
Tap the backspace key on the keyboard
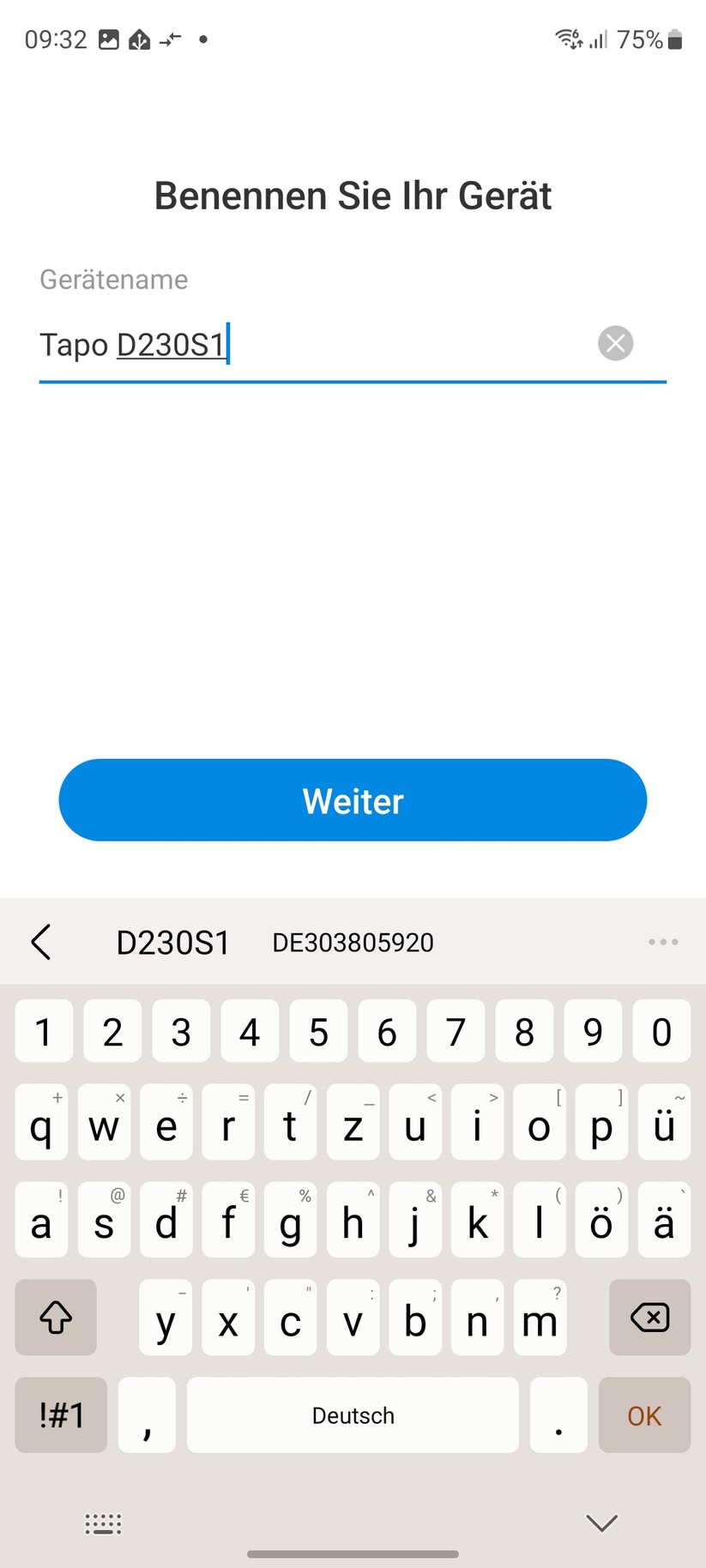tap(649, 1318)
